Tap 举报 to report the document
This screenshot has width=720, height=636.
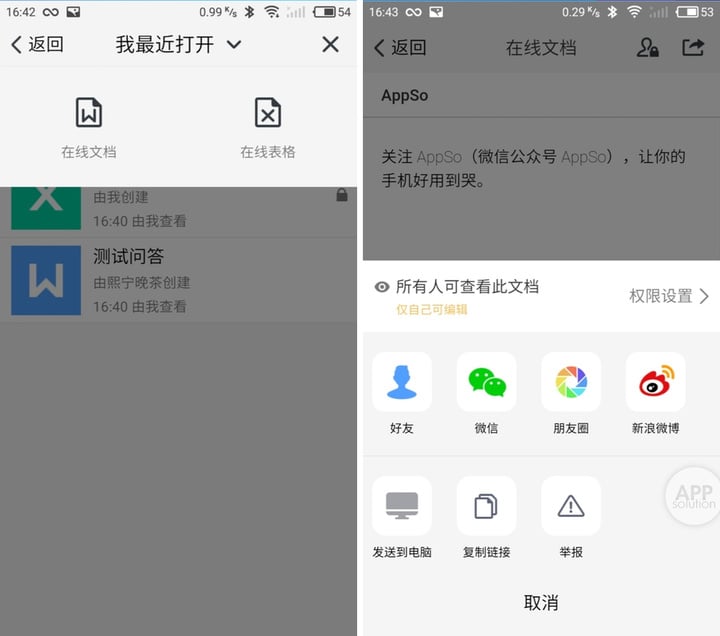pyautogui.click(x=571, y=516)
